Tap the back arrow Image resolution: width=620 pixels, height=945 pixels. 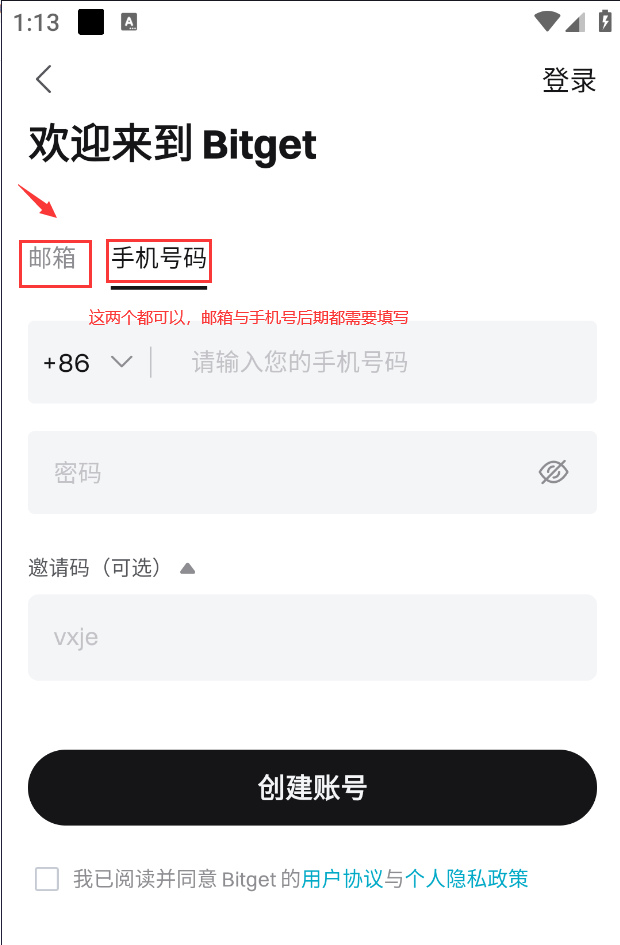pos(43,80)
